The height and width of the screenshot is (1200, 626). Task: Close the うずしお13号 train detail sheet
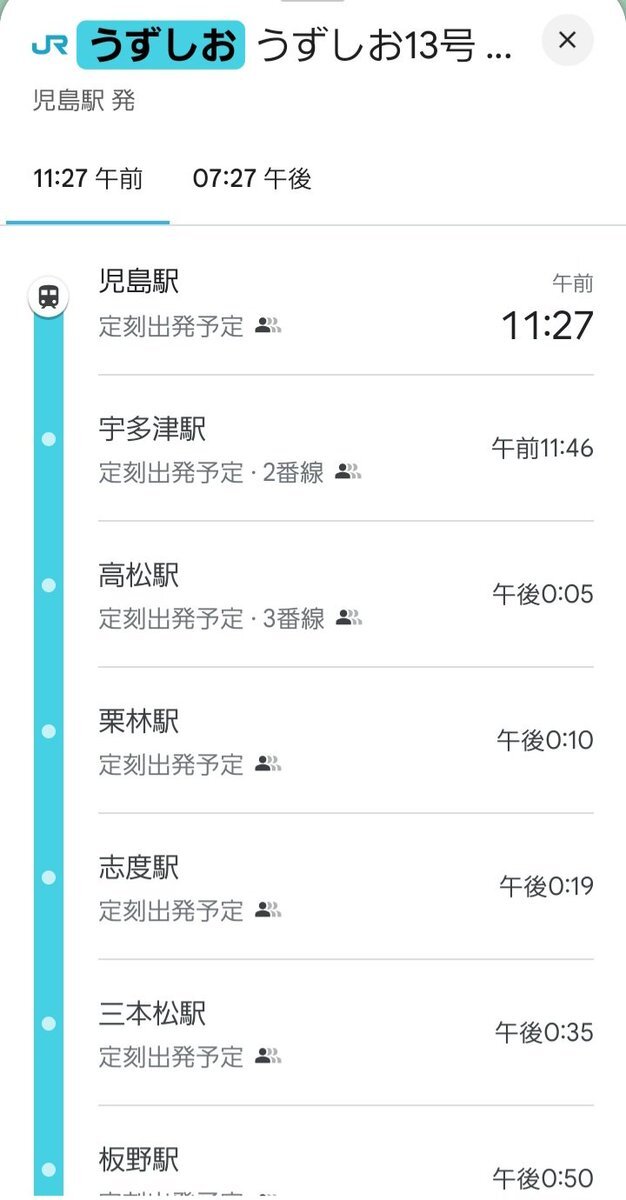[x=567, y=40]
